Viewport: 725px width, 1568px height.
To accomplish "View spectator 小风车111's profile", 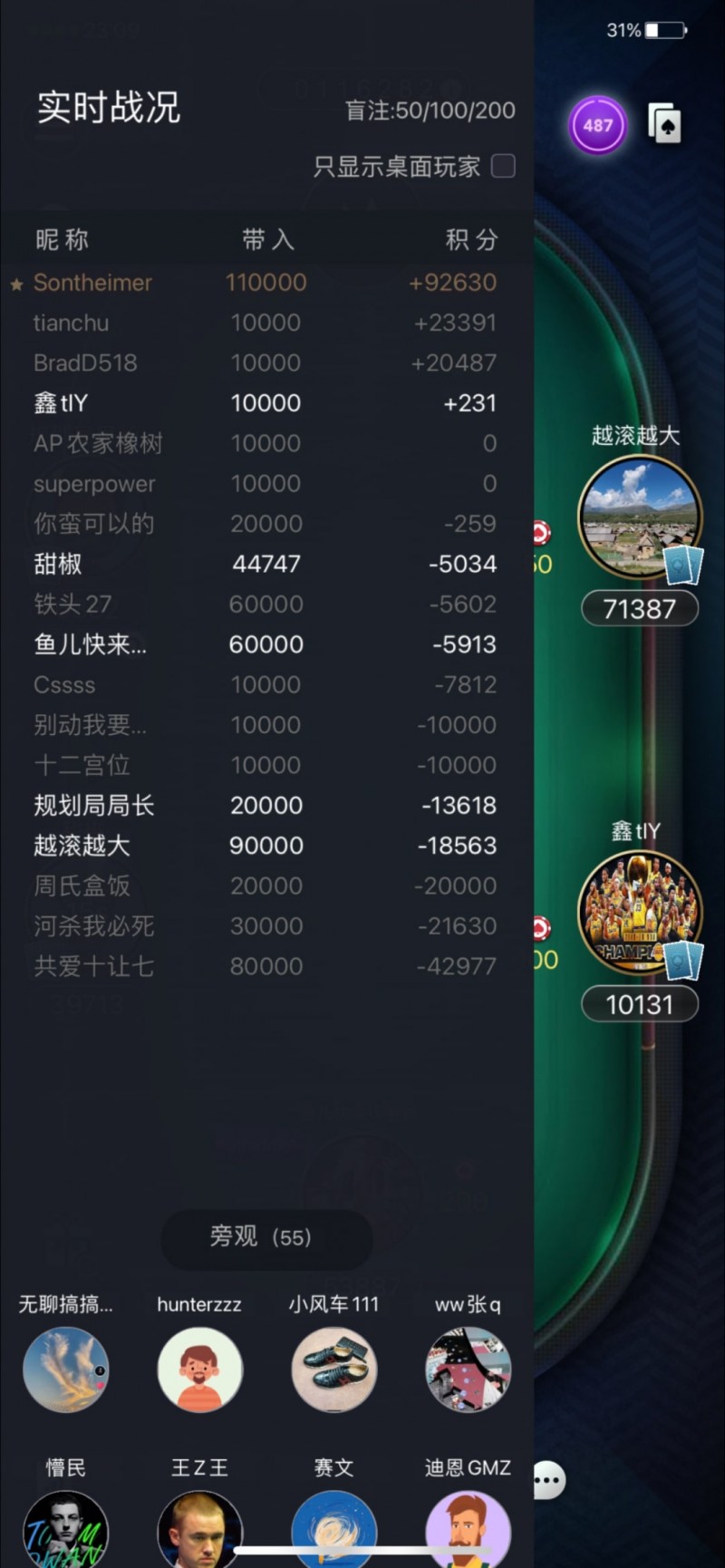I will click(x=333, y=1369).
